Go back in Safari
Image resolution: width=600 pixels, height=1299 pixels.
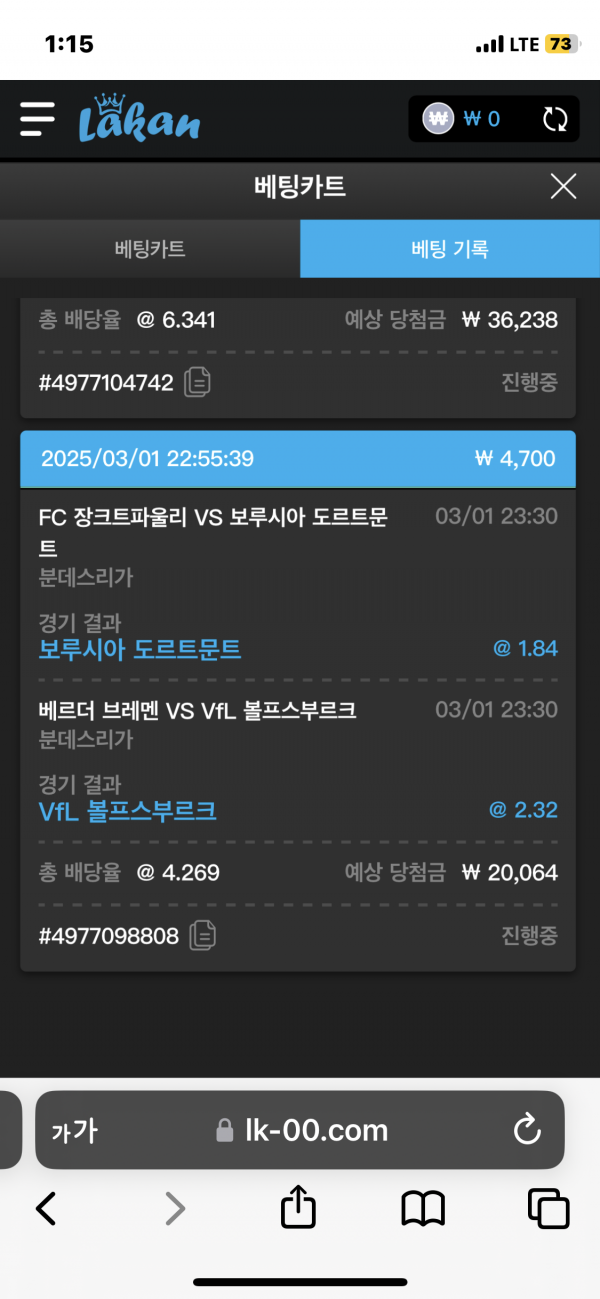tap(46, 1209)
